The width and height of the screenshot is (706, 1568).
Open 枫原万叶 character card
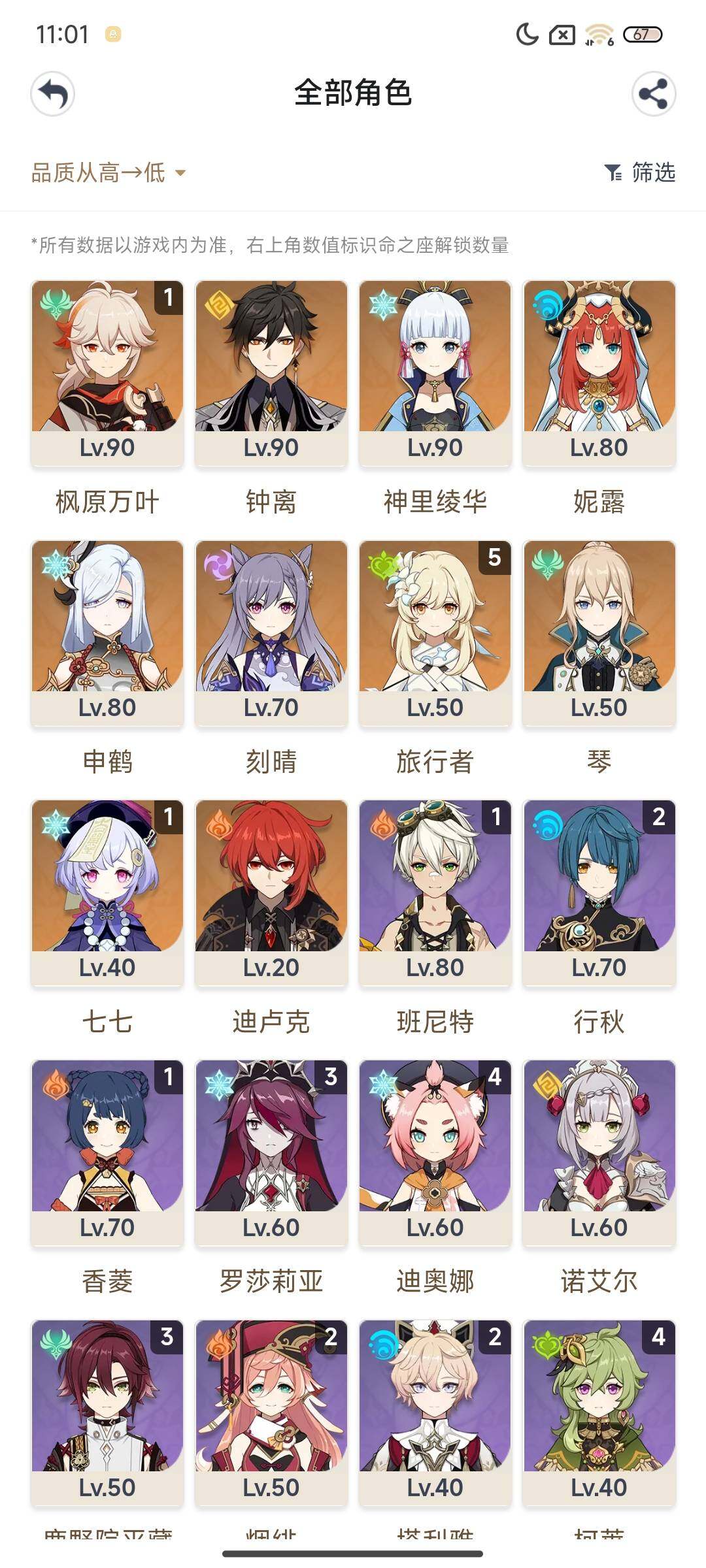point(107,372)
